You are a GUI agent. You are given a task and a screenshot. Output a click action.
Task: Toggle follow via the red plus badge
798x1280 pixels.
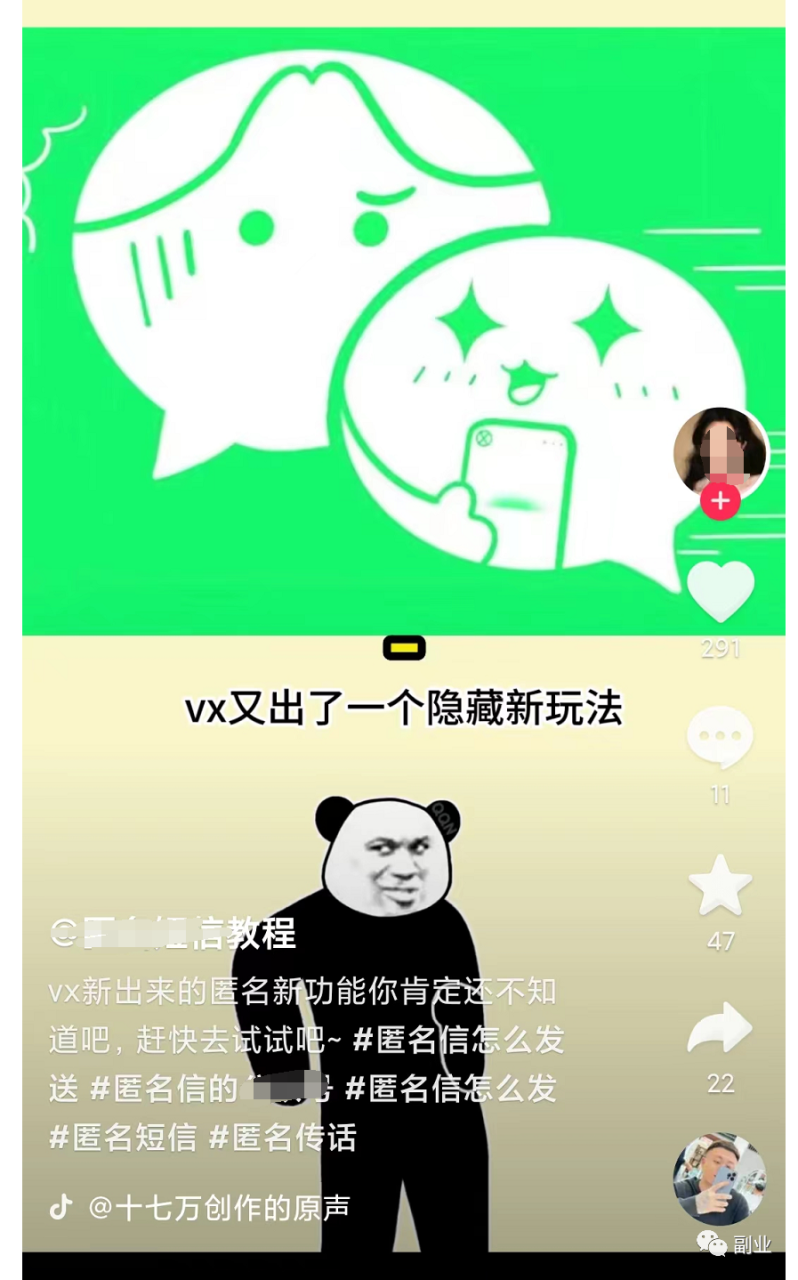click(x=719, y=500)
